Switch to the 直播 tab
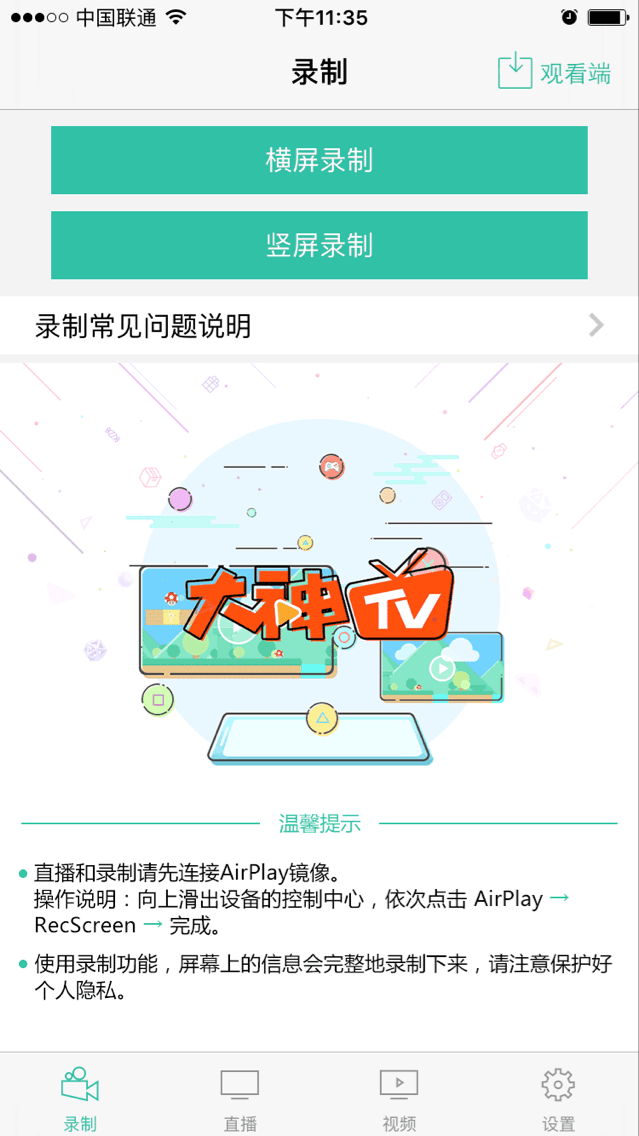639x1136 pixels. [240, 1098]
